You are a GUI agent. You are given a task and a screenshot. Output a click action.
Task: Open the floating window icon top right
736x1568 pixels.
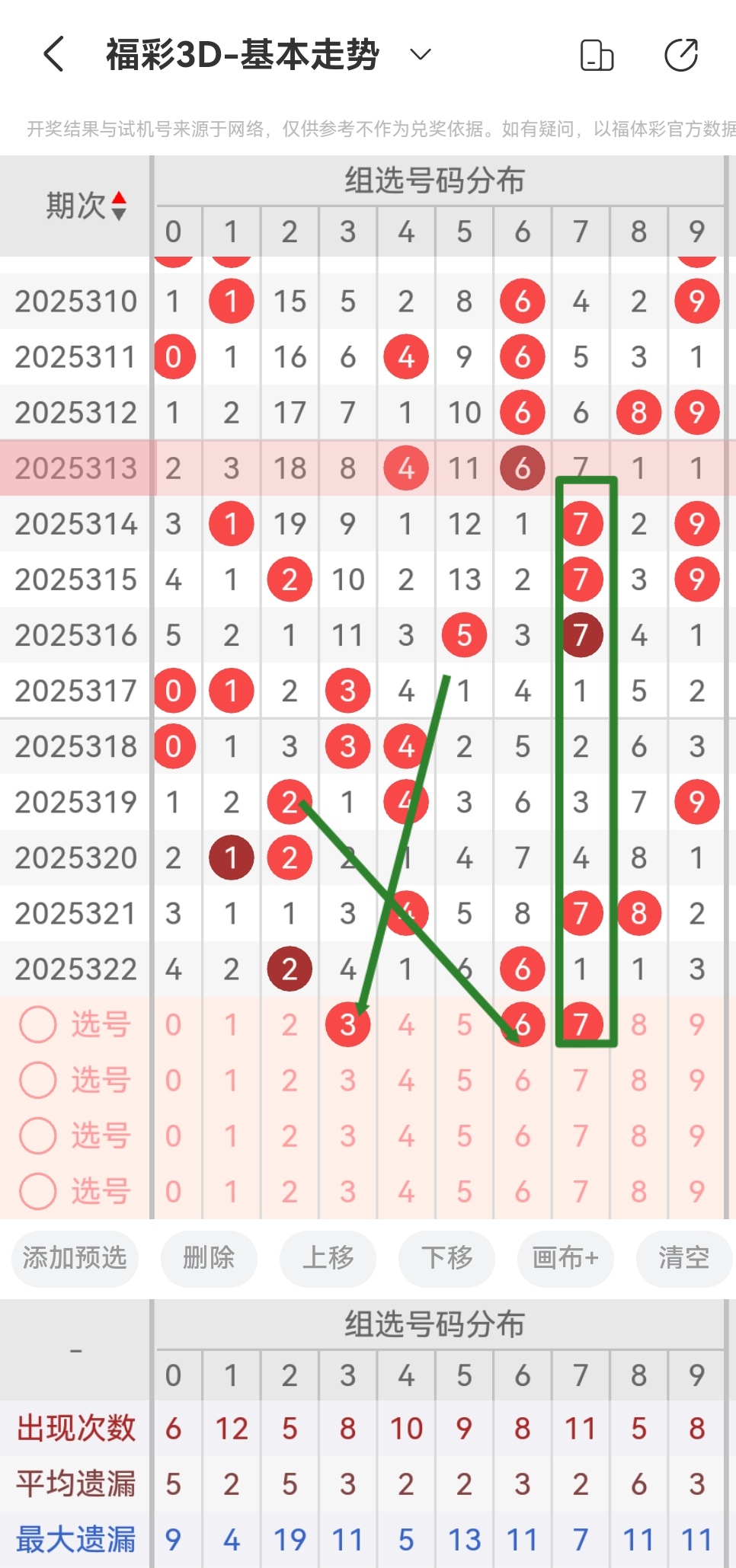point(597,55)
